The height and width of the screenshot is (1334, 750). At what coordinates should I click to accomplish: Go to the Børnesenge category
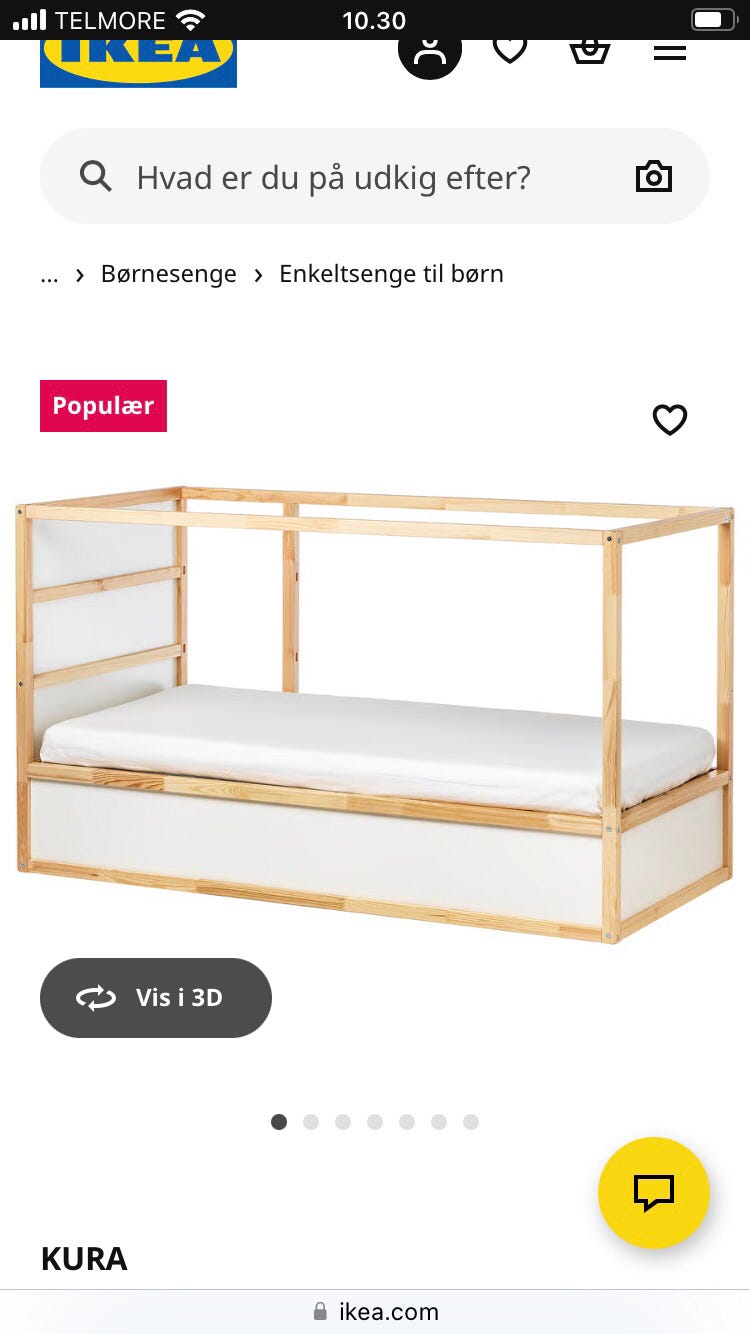tap(168, 273)
